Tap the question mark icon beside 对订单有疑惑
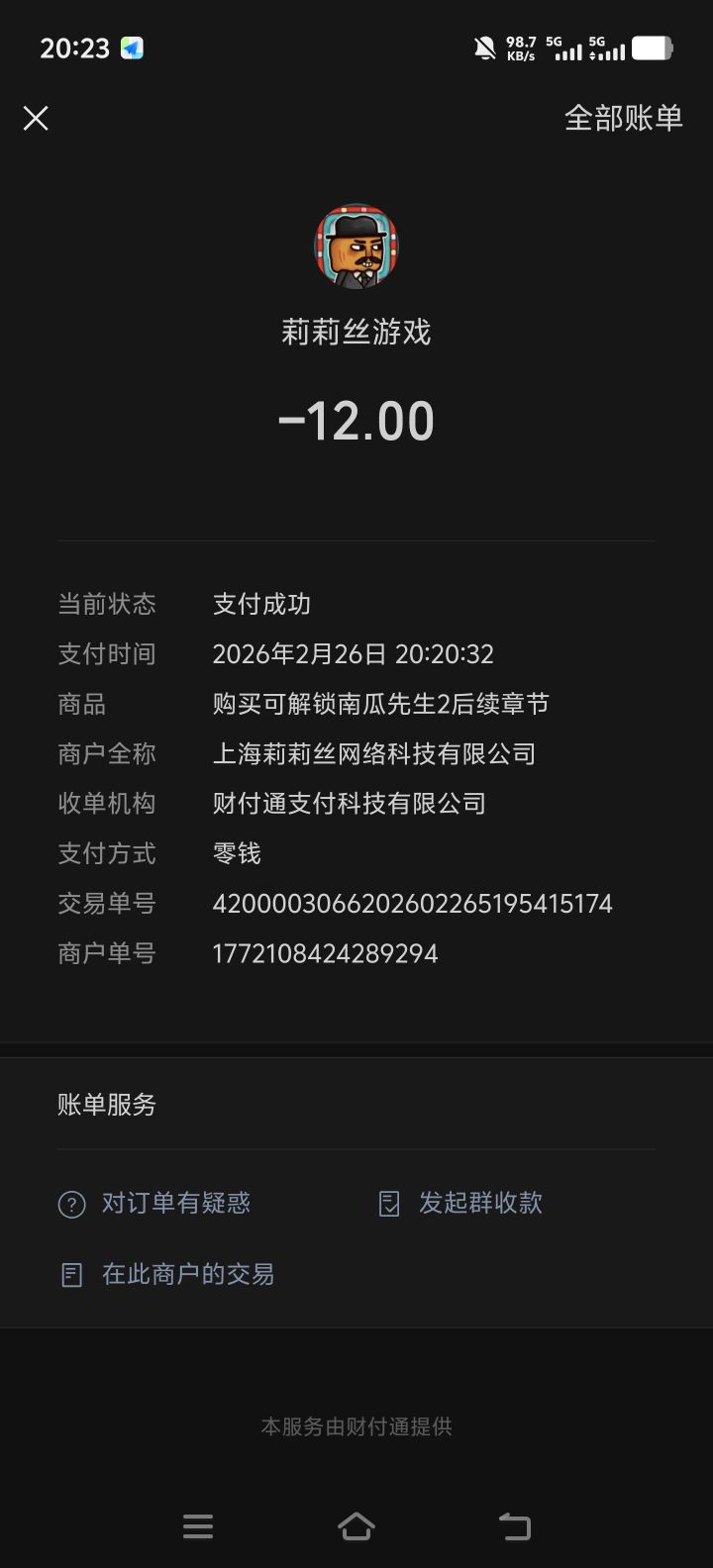 click(x=70, y=1203)
